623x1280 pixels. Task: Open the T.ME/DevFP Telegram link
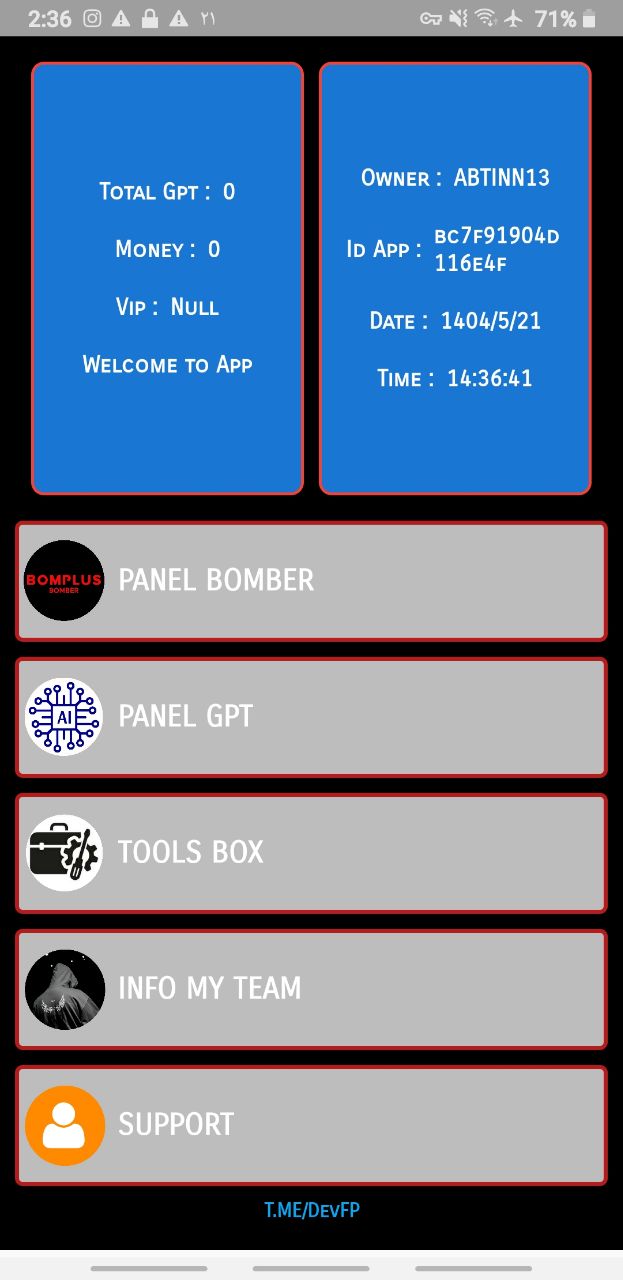(311, 1210)
